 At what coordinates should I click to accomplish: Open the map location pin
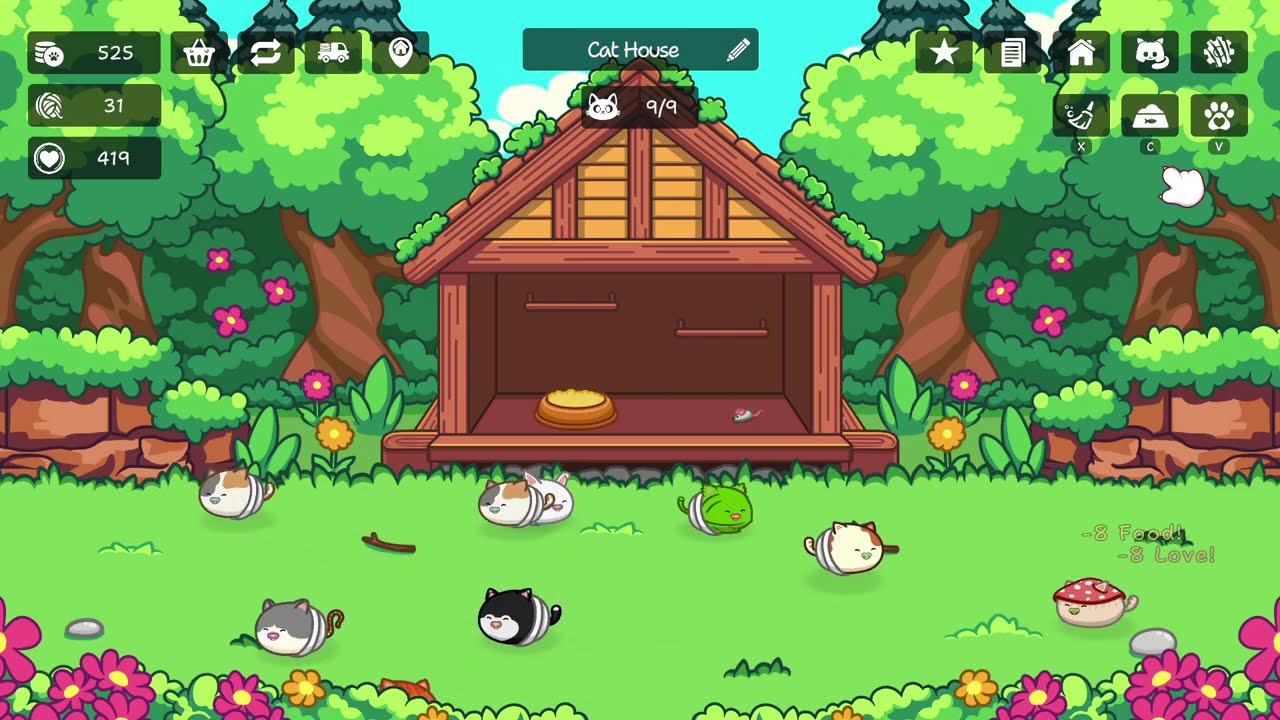click(x=400, y=53)
